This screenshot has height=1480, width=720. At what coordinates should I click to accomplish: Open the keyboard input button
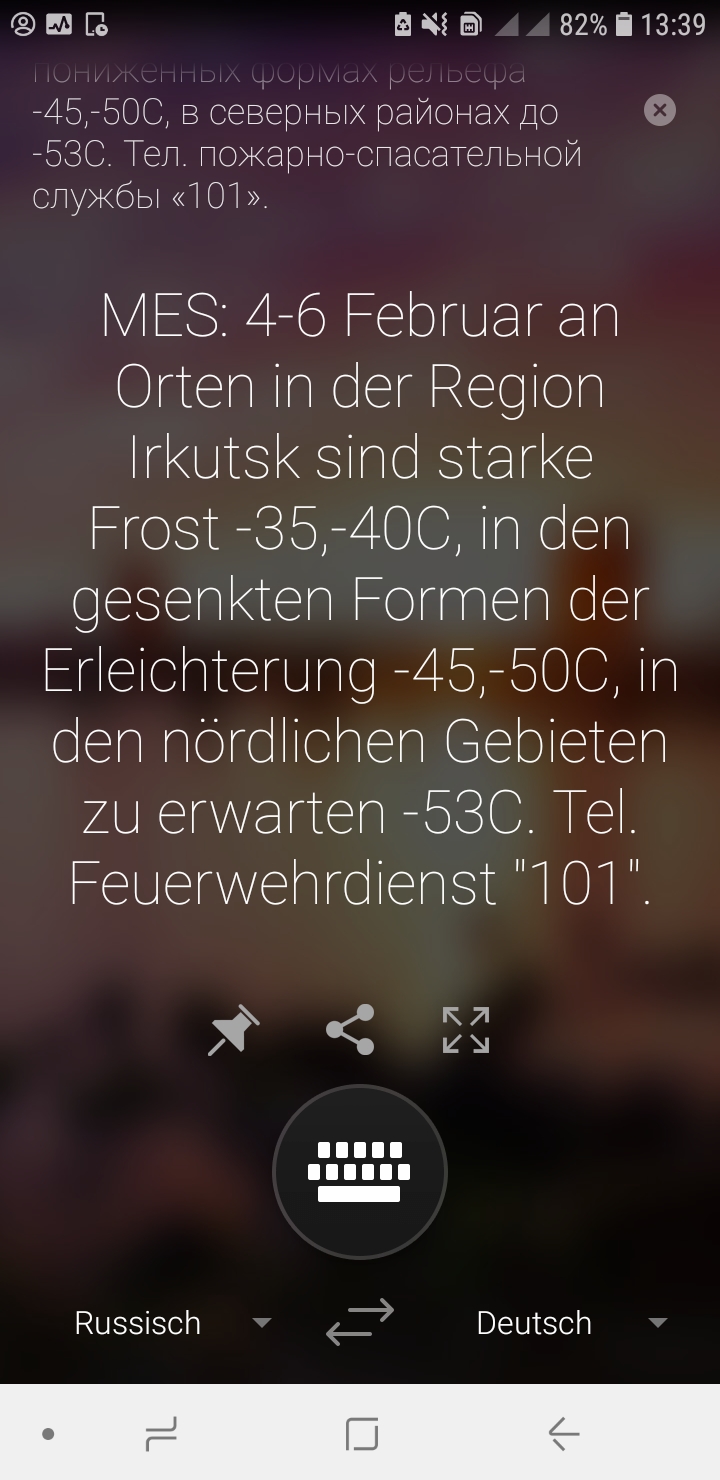(359, 1171)
